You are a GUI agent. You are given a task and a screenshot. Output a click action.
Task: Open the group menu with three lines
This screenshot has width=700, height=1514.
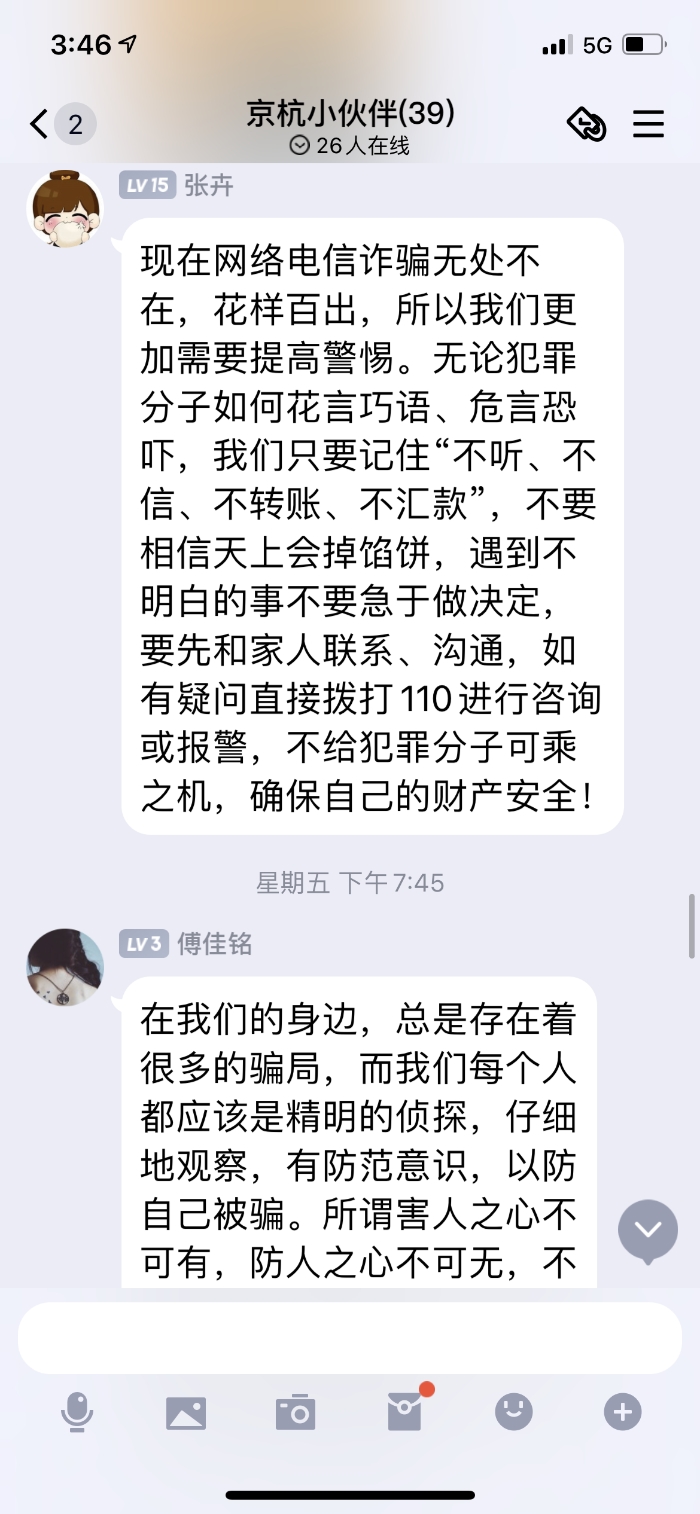[648, 124]
